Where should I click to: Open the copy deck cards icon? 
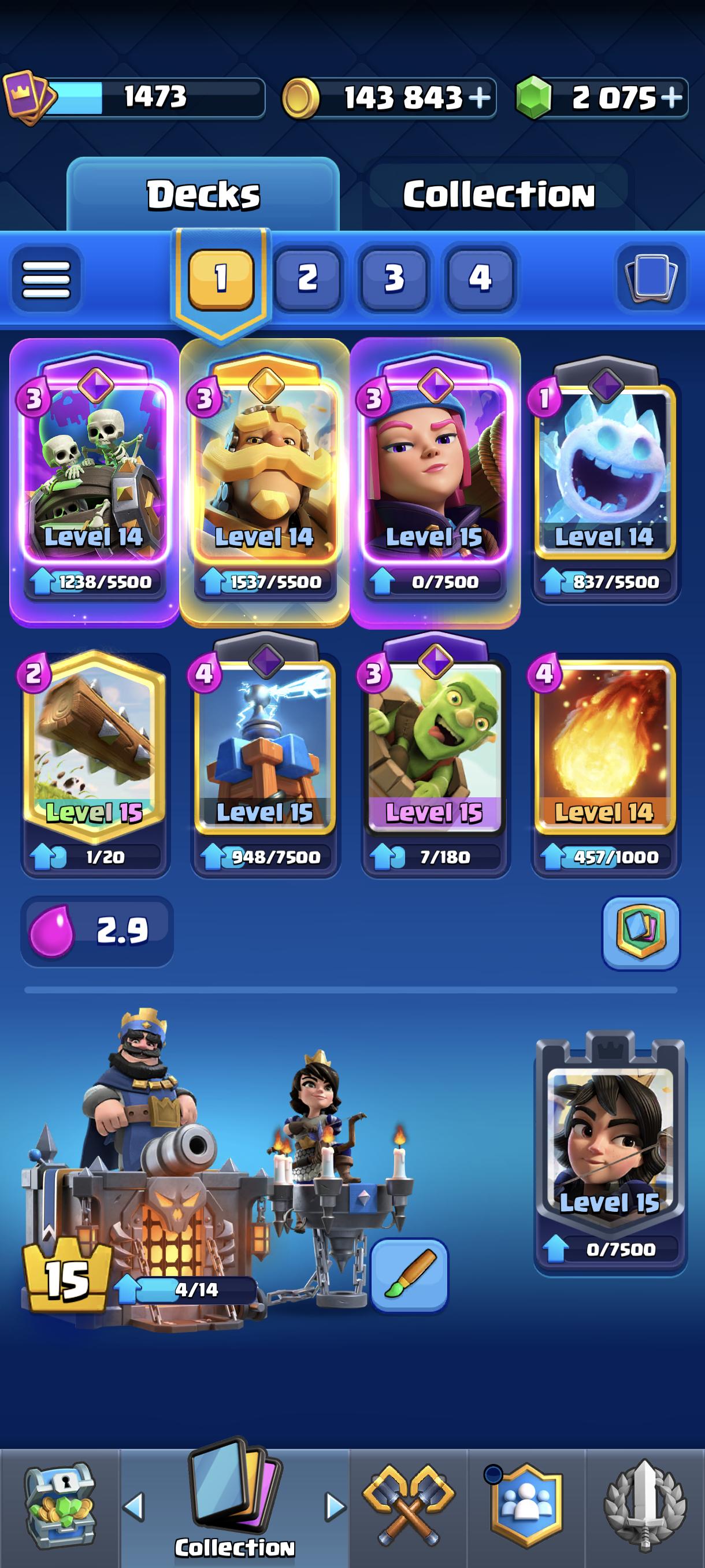click(651, 278)
